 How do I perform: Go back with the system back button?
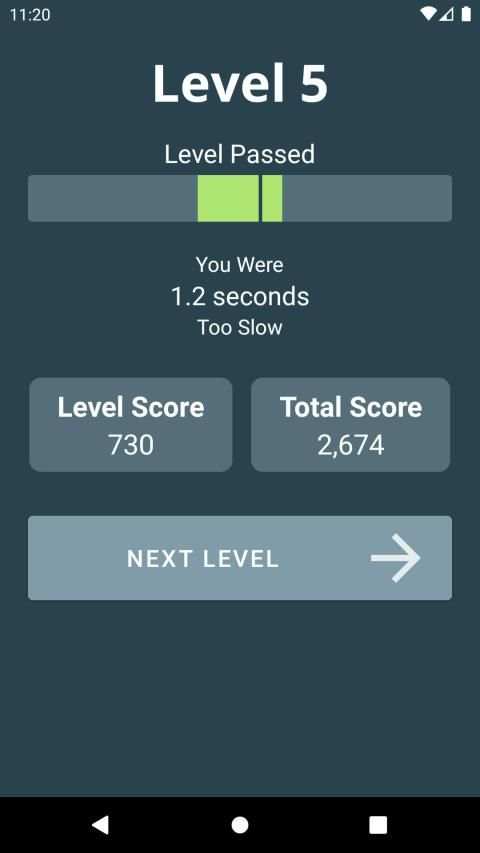coord(101,825)
